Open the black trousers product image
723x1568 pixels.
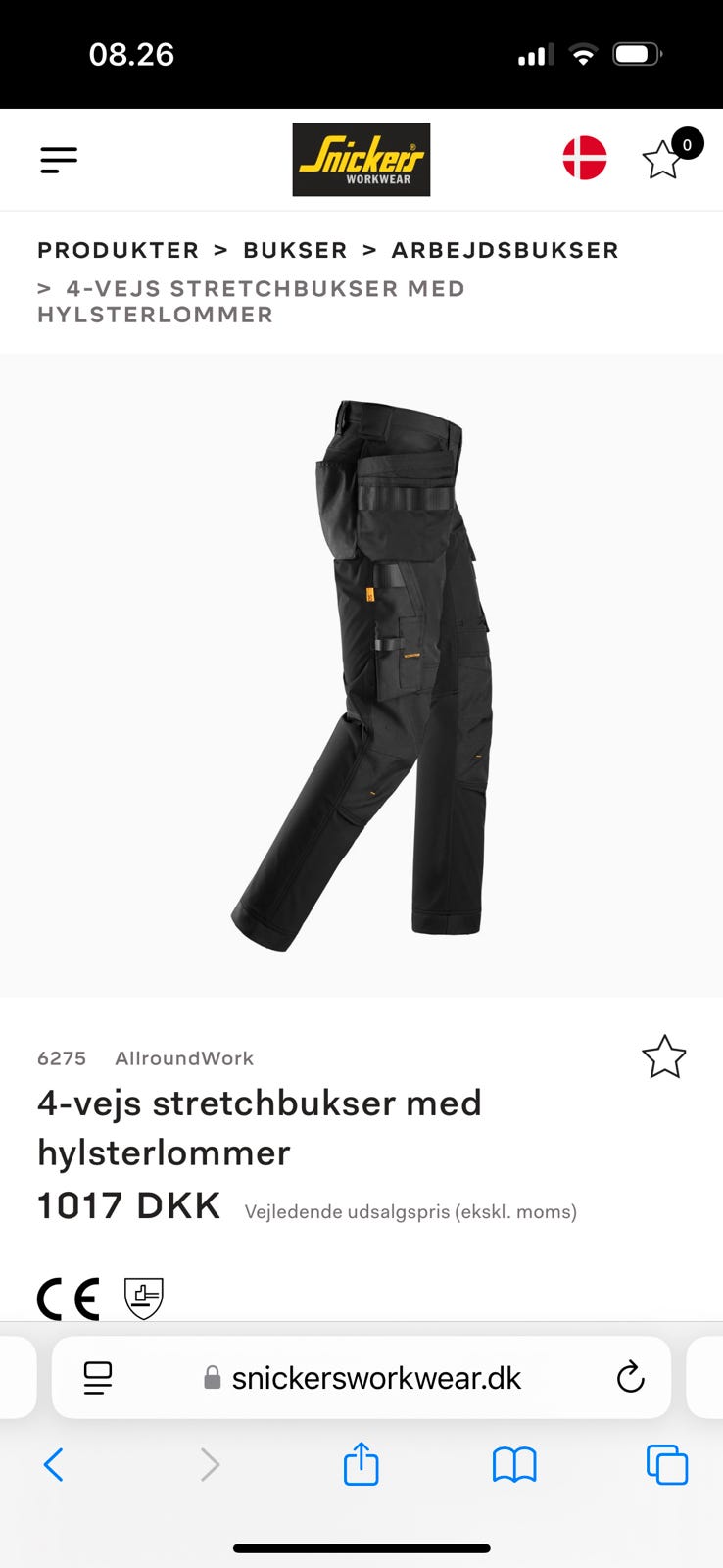(361, 674)
